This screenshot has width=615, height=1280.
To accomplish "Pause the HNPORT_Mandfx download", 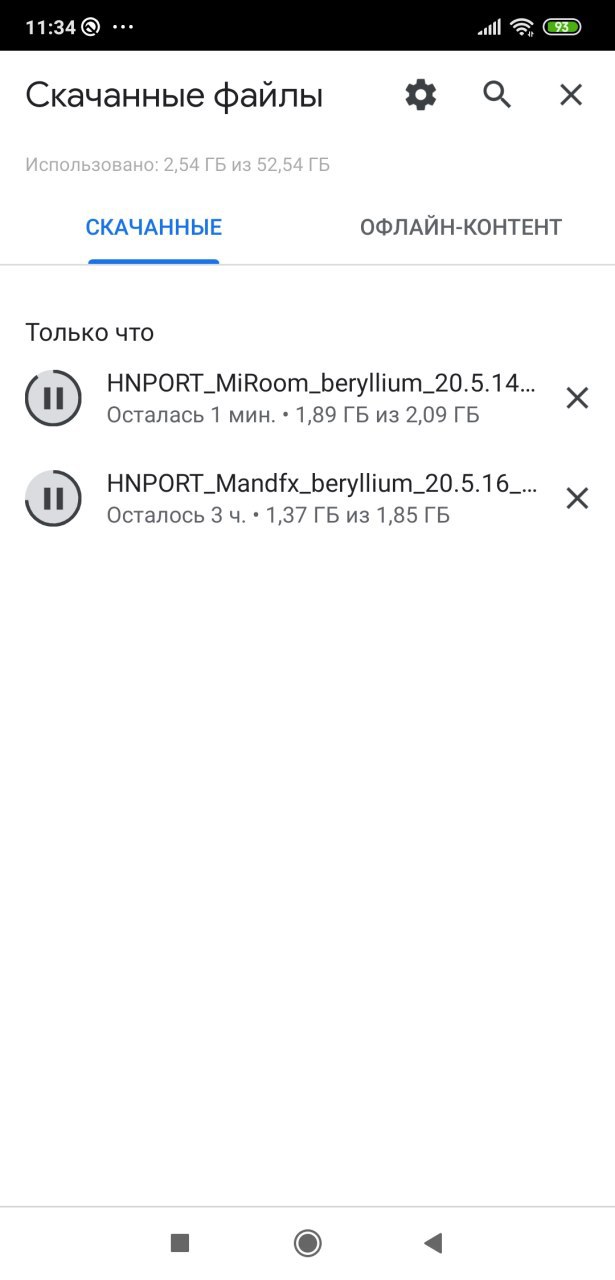I will pos(53,498).
